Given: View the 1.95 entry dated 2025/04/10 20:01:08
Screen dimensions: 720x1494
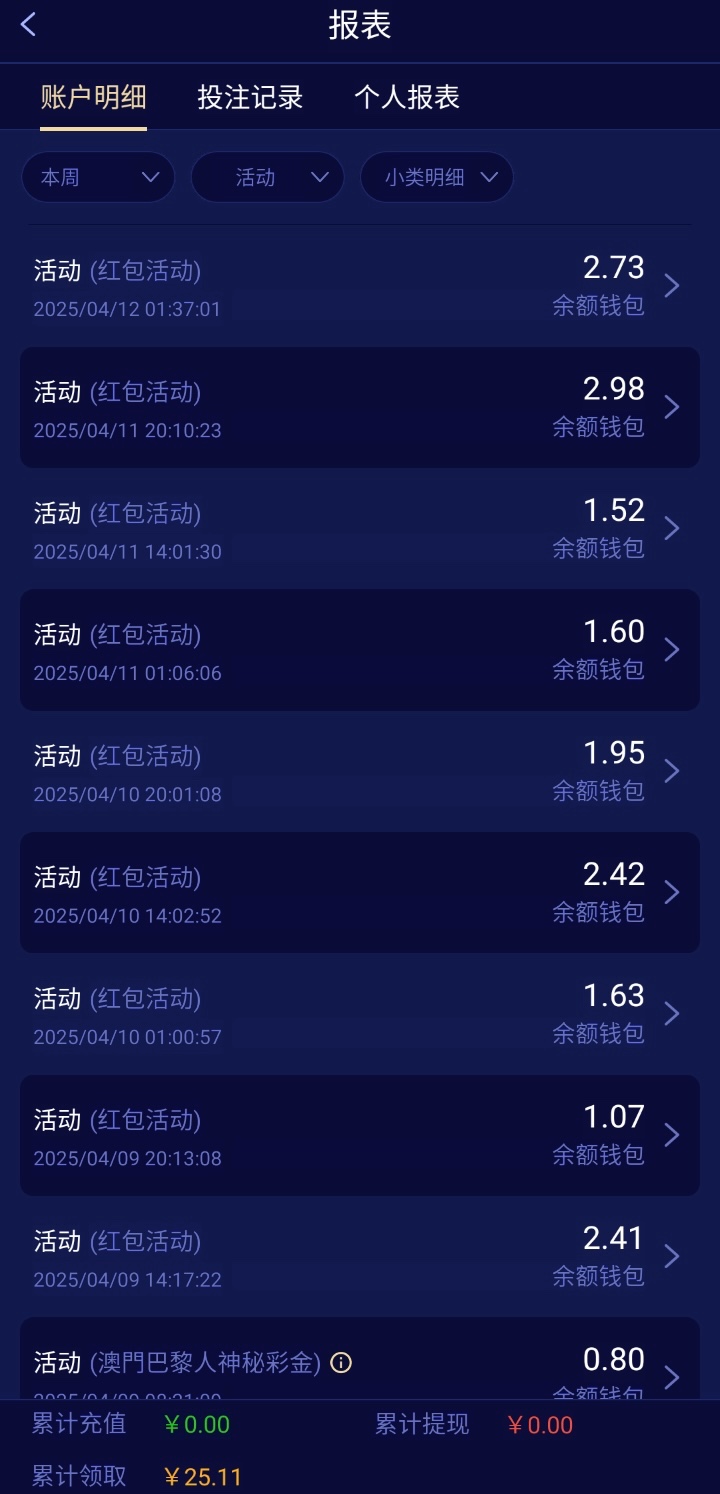Looking at the screenshot, I should click(x=360, y=771).
